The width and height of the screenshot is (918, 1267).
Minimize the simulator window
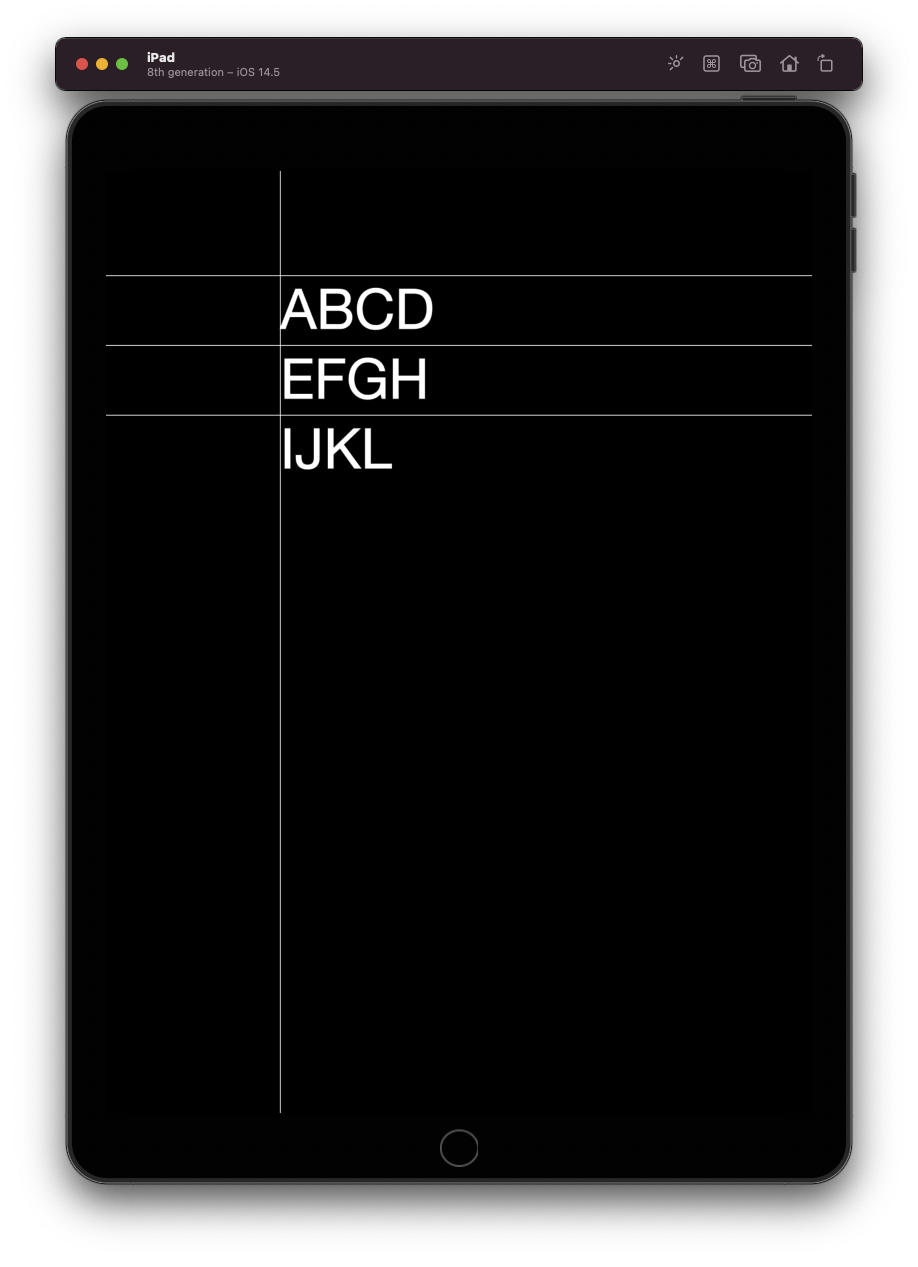coord(102,64)
